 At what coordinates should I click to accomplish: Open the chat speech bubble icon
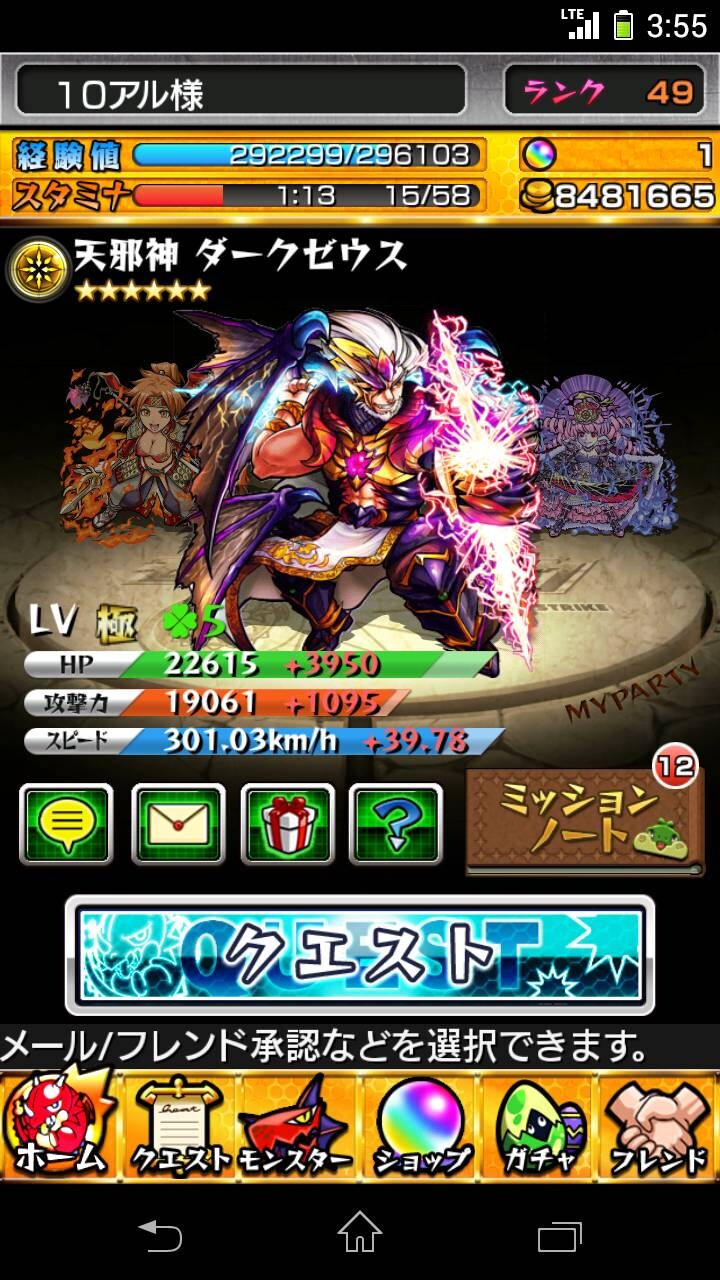coord(66,824)
